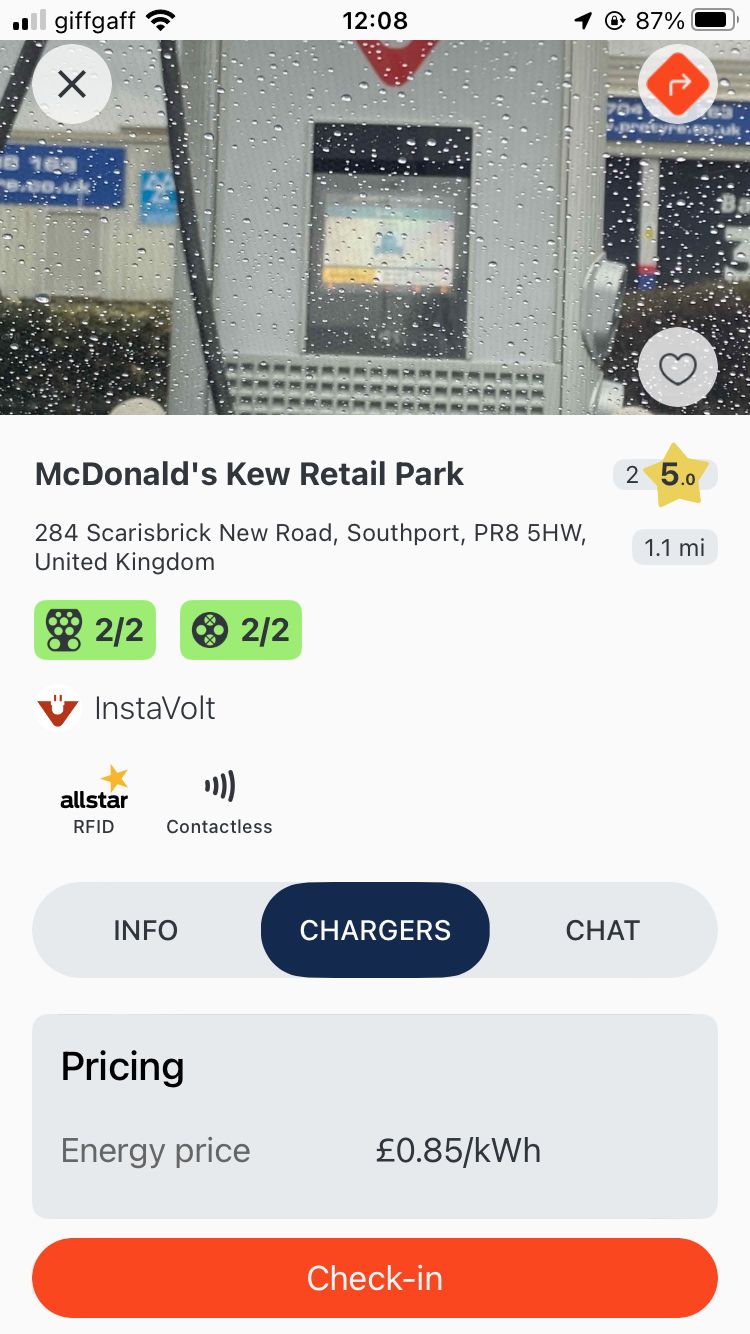Expand the Pricing details card
This screenshot has width=750, height=1334.
[122, 1066]
